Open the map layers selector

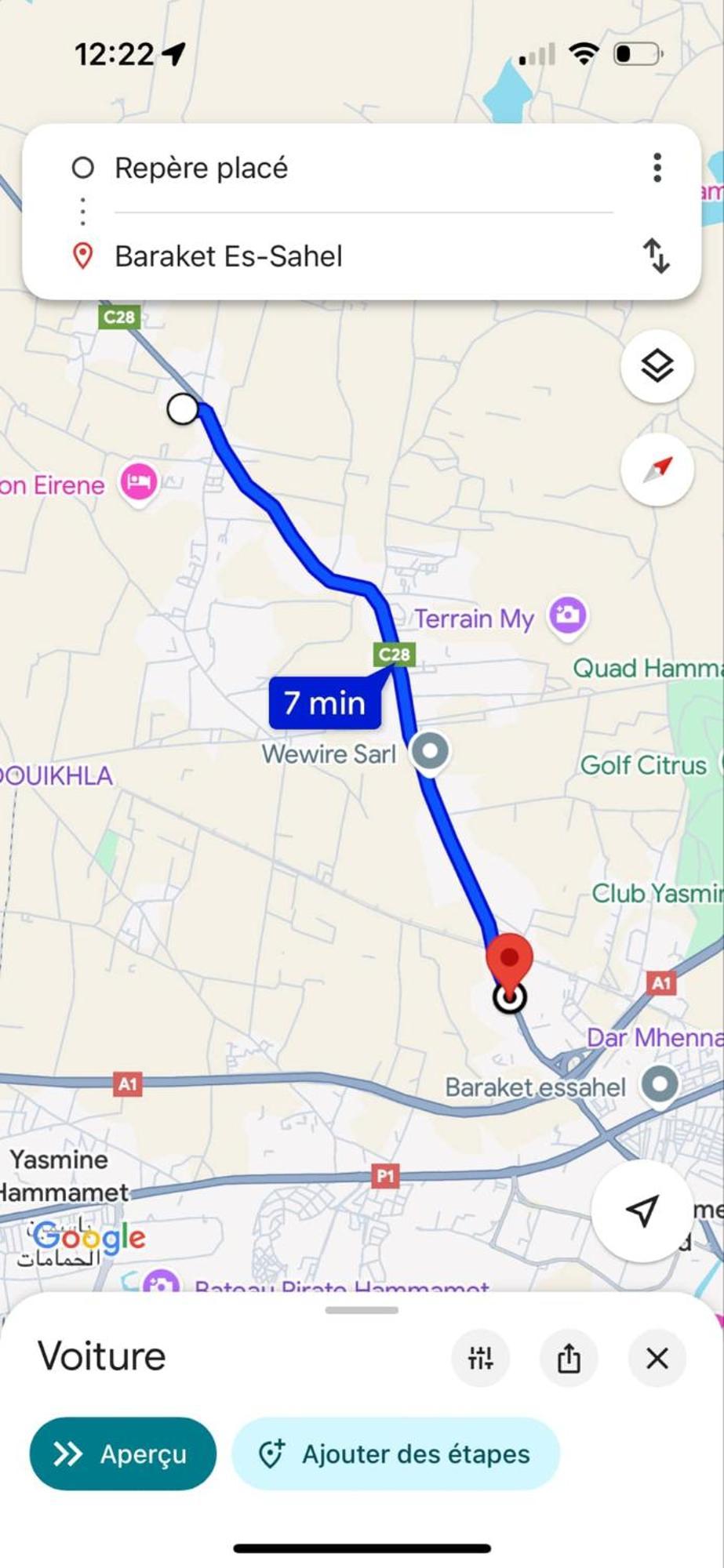coord(657,366)
